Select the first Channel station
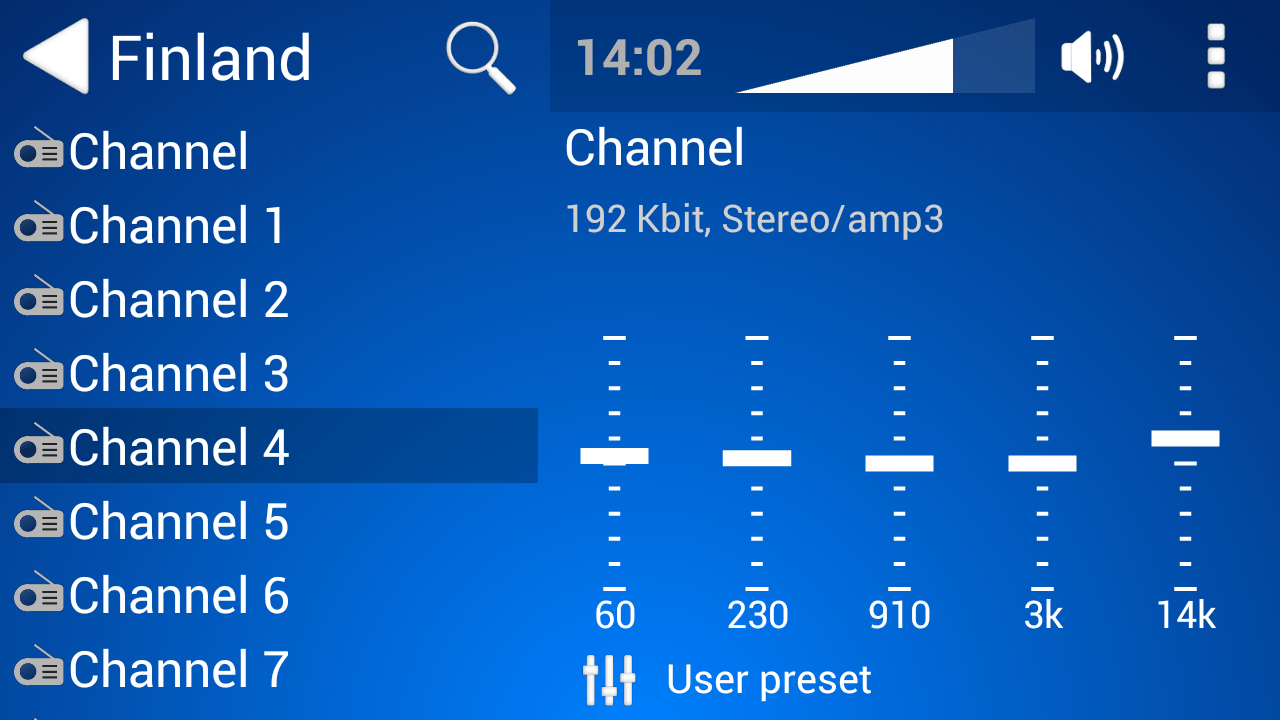 click(160, 152)
